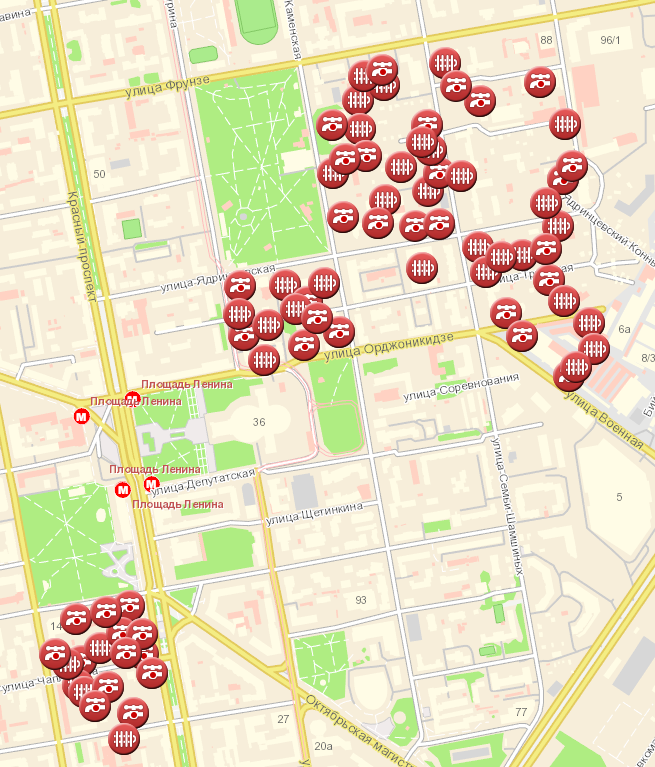This screenshot has width=655, height=767.
Task: Select the lone fence marker below the northern cluster
Action: click(x=422, y=268)
